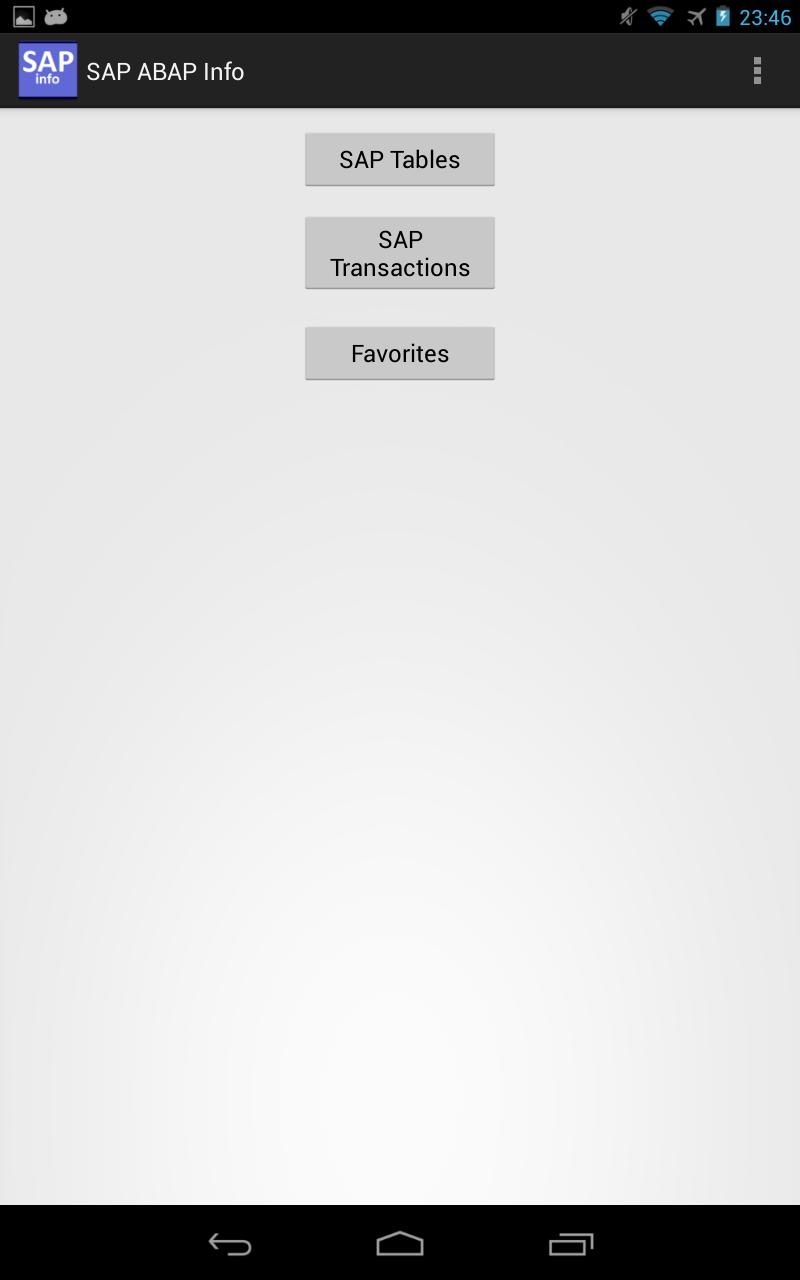Screen dimensions: 800x1280
Task: Open SAP Tables
Action: (400, 160)
